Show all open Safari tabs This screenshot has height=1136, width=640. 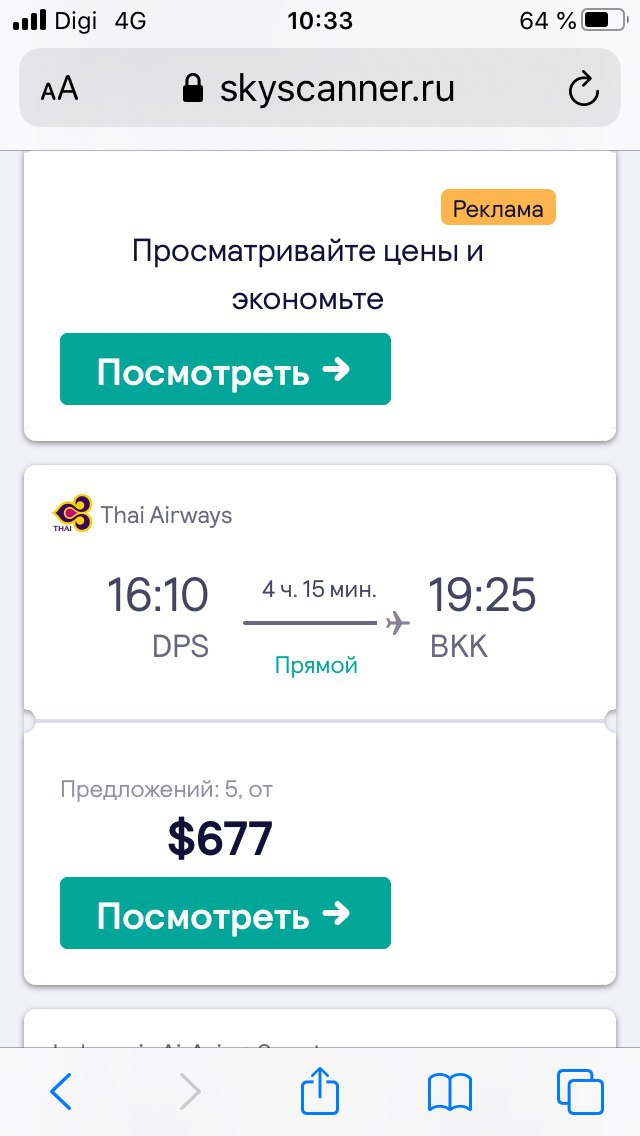pos(580,1092)
